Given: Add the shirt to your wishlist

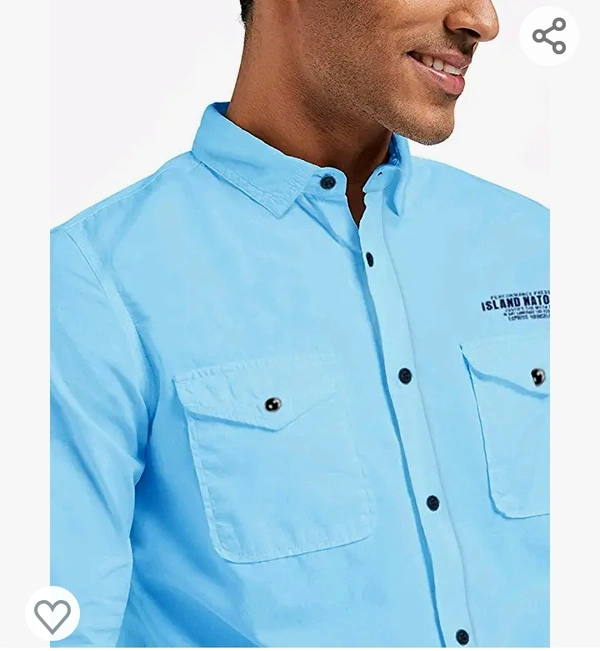Looking at the screenshot, I should [52, 614].
